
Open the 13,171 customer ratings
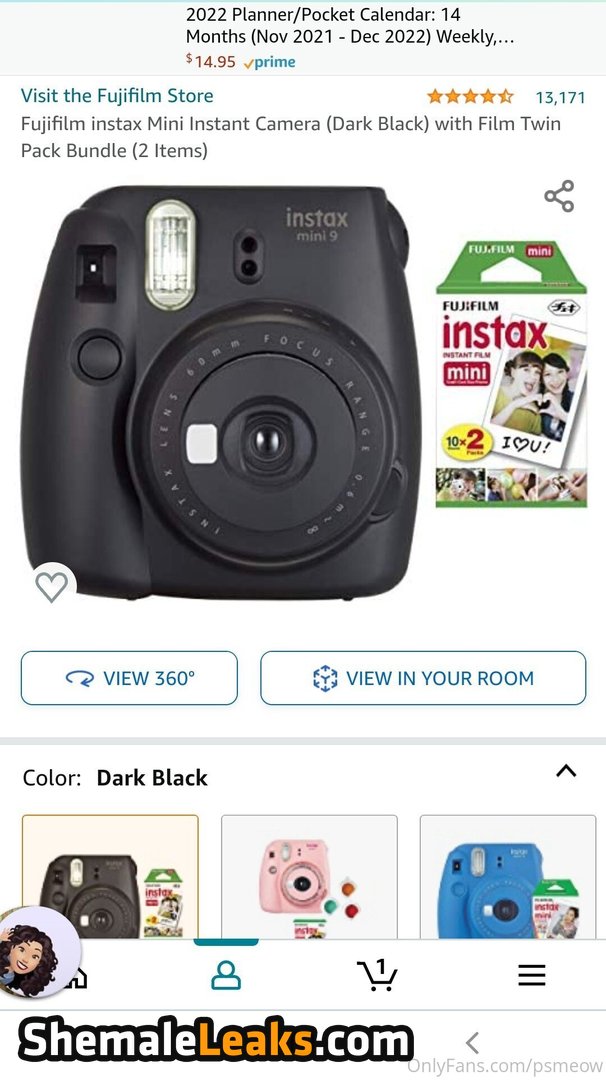tap(559, 97)
